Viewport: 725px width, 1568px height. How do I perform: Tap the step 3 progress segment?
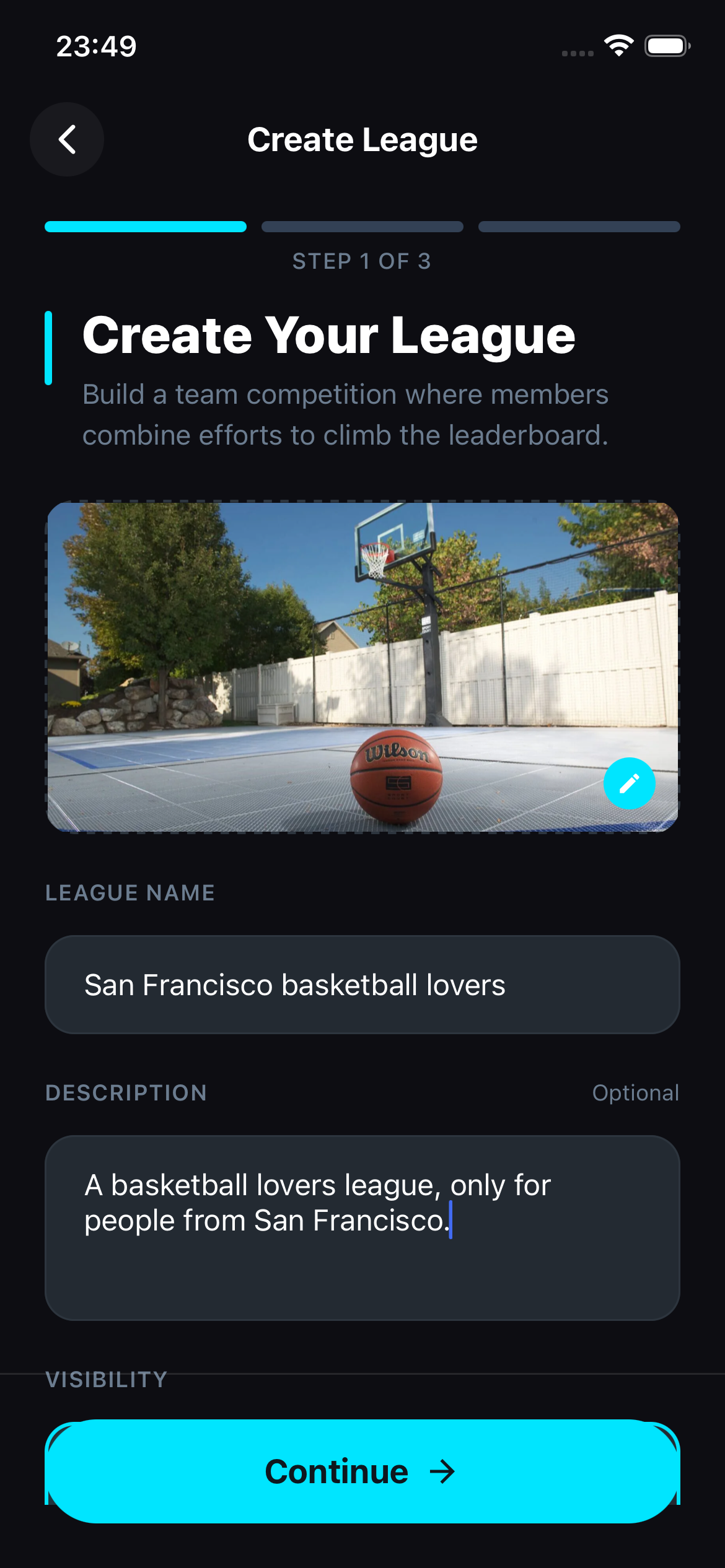(579, 227)
